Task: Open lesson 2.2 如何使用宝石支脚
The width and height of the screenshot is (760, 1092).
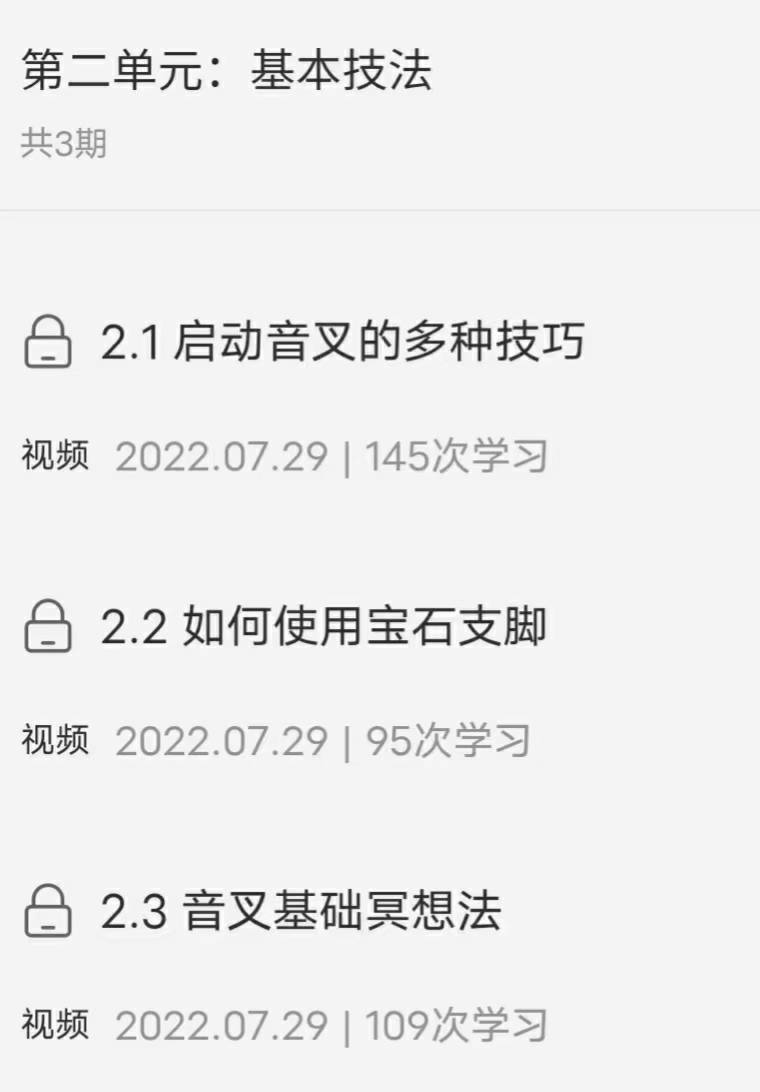Action: [323, 627]
